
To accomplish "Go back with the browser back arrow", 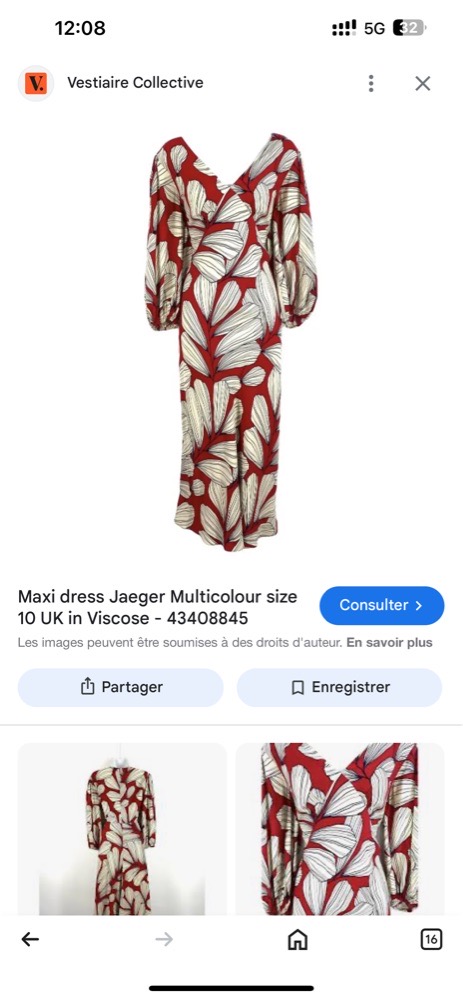I will click(30, 939).
